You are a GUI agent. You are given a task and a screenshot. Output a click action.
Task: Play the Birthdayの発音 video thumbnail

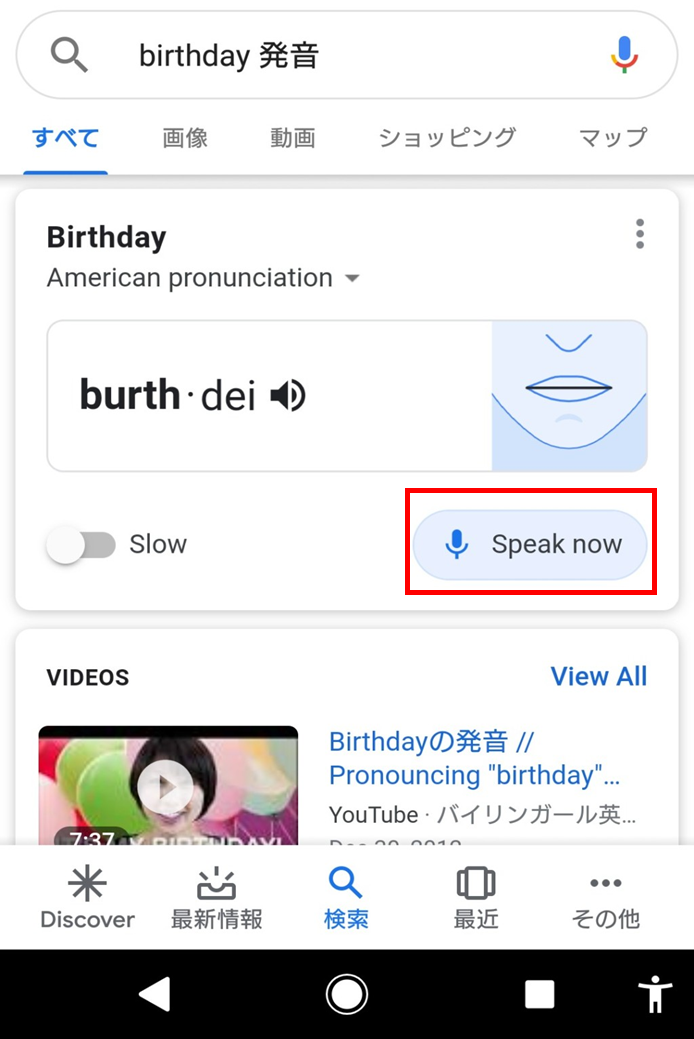tap(167, 787)
